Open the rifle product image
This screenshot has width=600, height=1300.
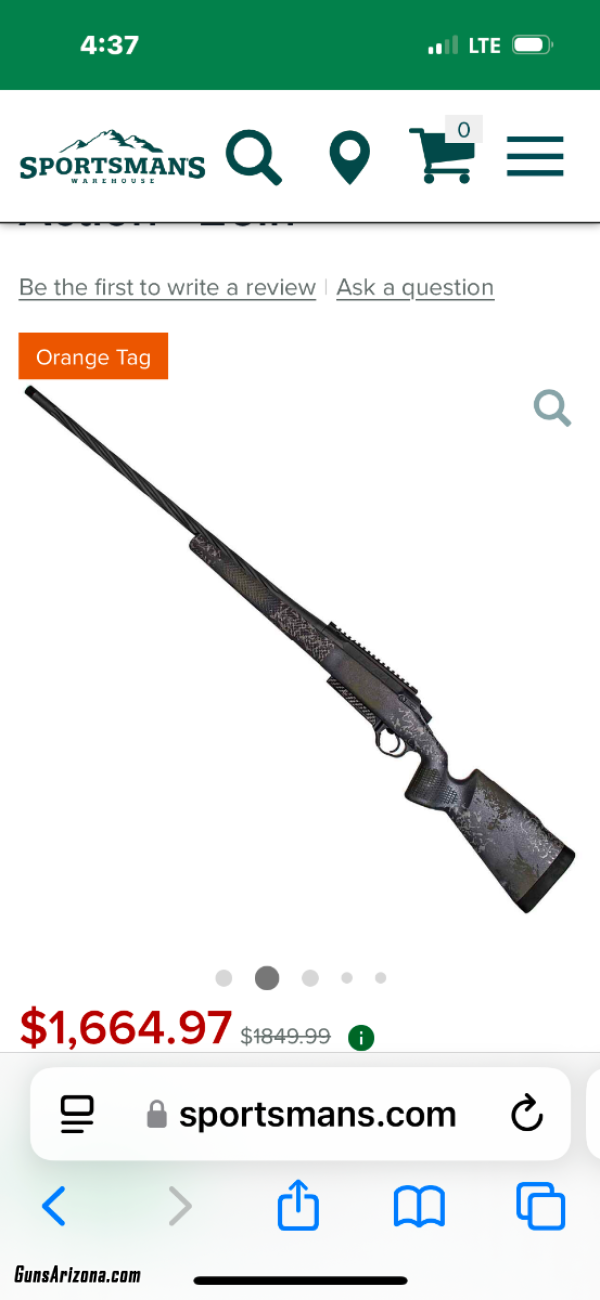300,648
